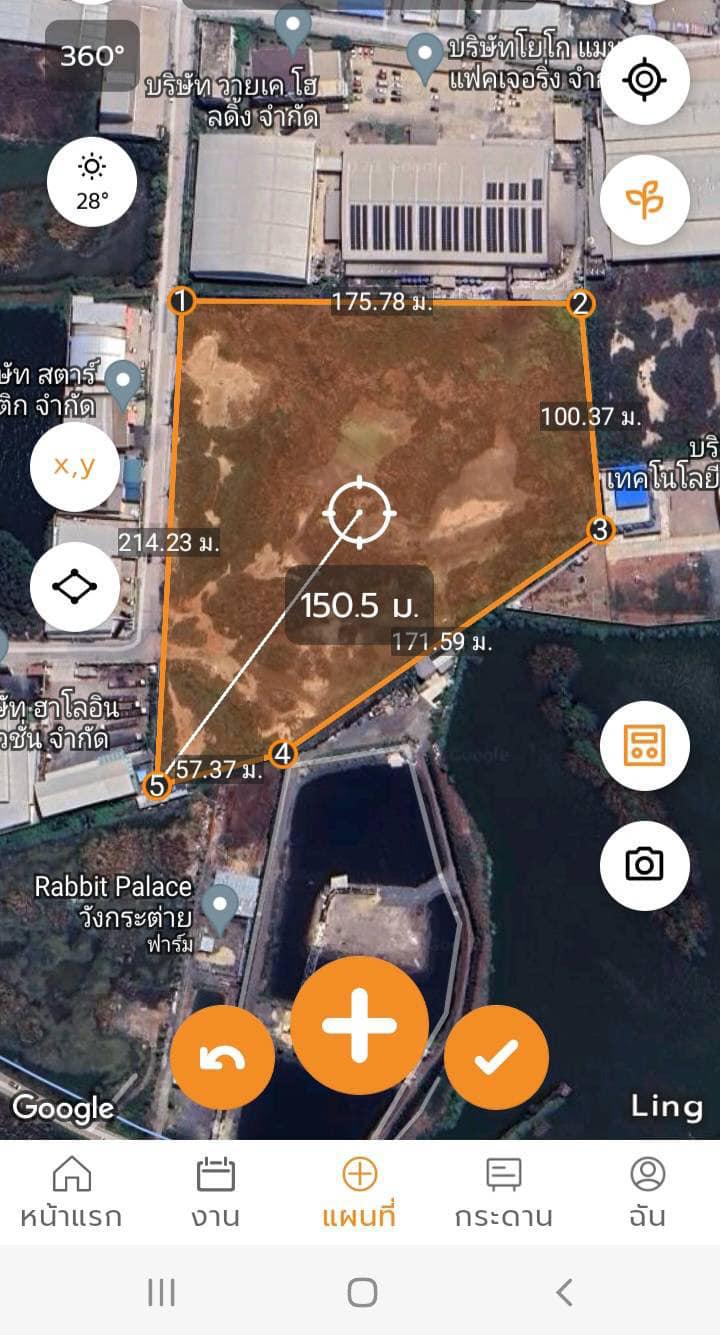Image resolution: width=720 pixels, height=1335 pixels.
Task: Confirm the area with the checkmark
Action: pyautogui.click(x=497, y=1058)
